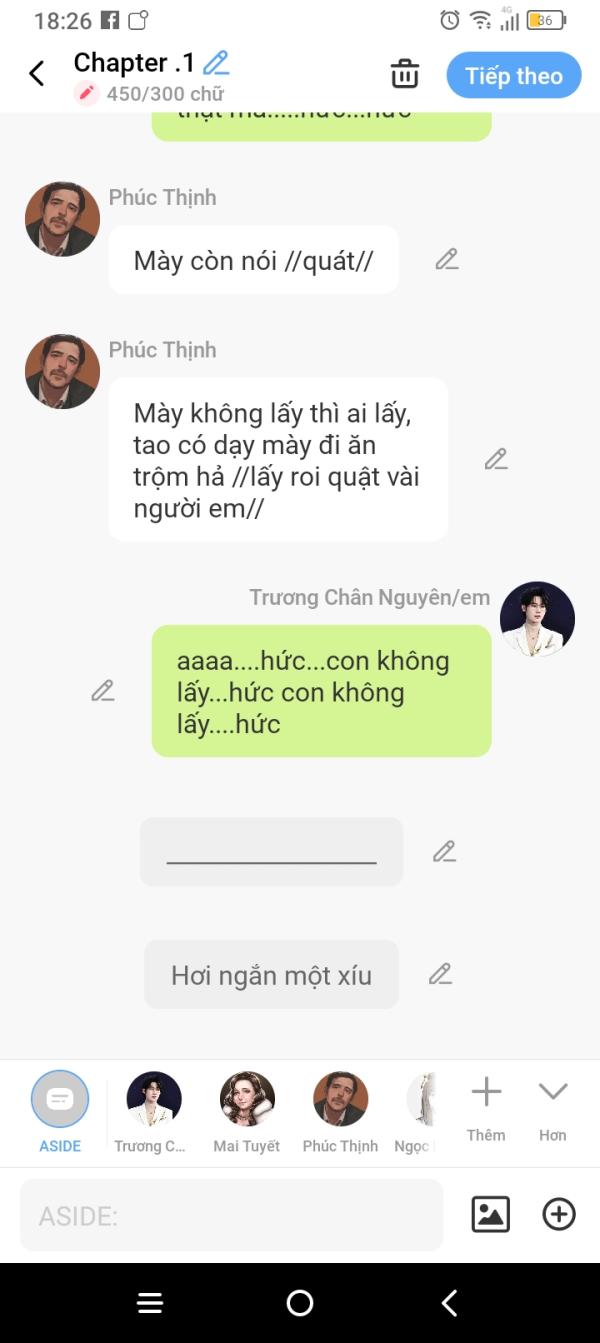Choose Mai Tuyết as the speaker

(x=247, y=1111)
